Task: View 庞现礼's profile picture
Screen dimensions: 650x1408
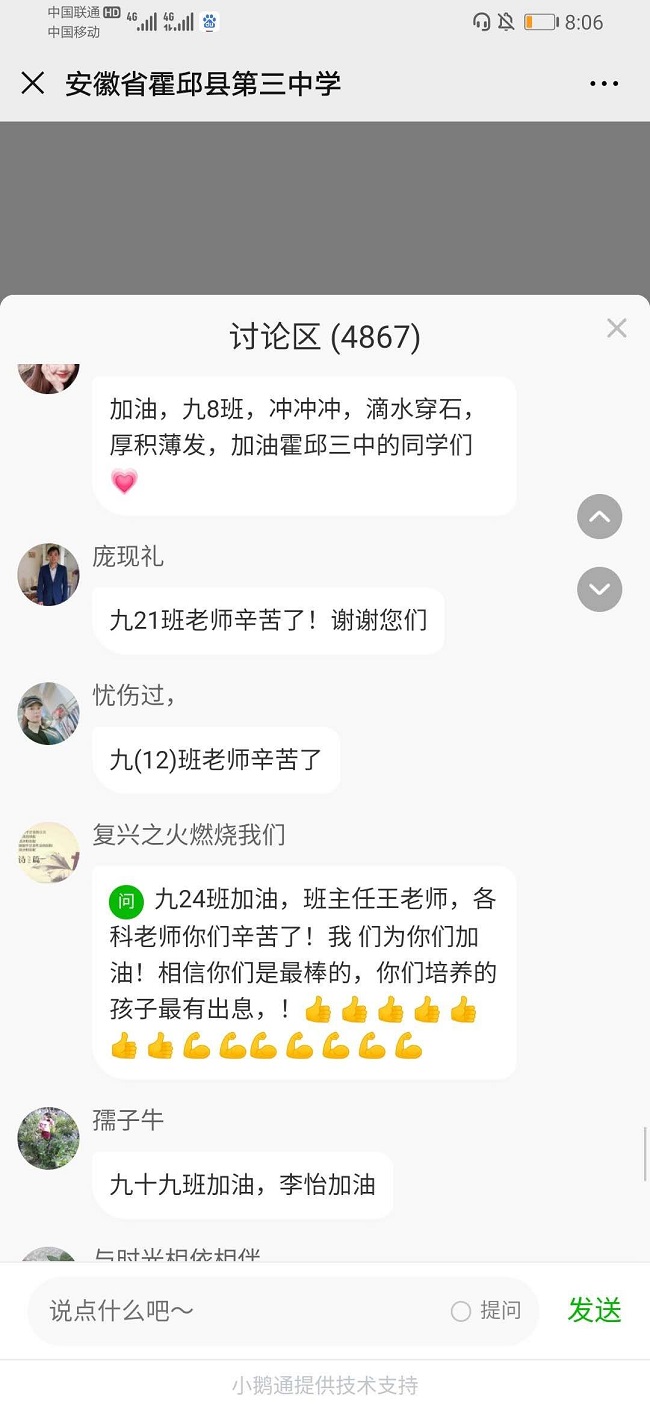Action: click(49, 575)
